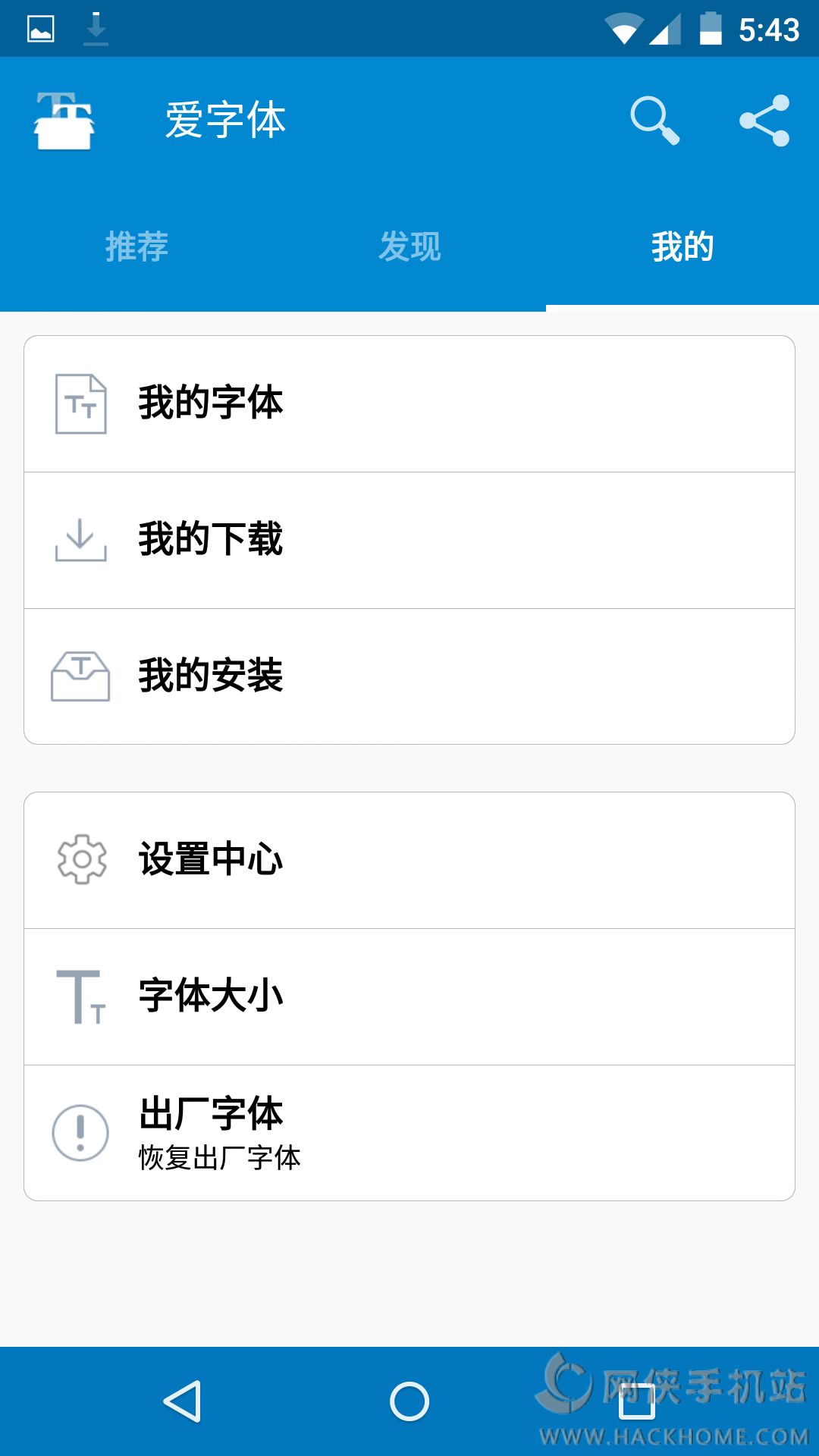Open the search magnifier icon
Image resolution: width=819 pixels, height=1456 pixels.
(654, 120)
